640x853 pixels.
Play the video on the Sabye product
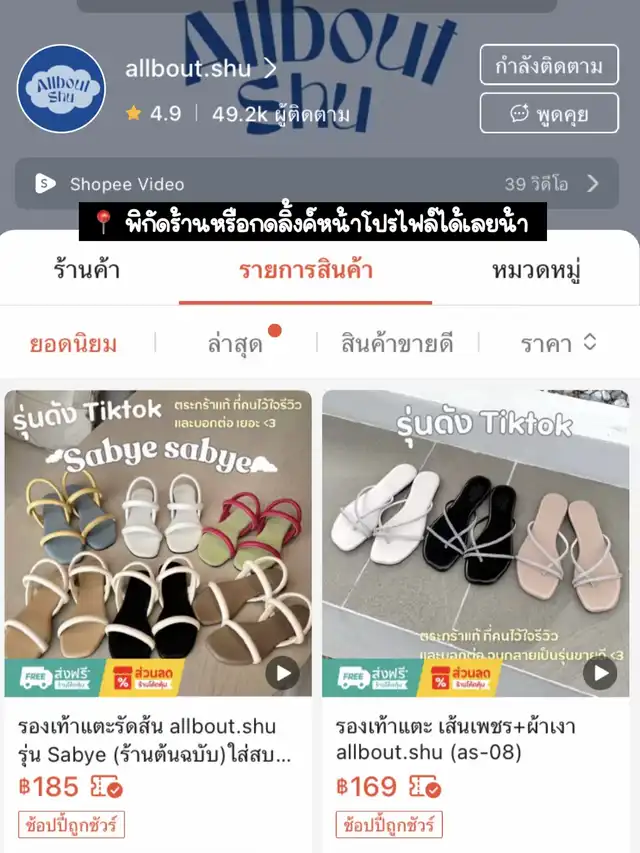[x=284, y=673]
